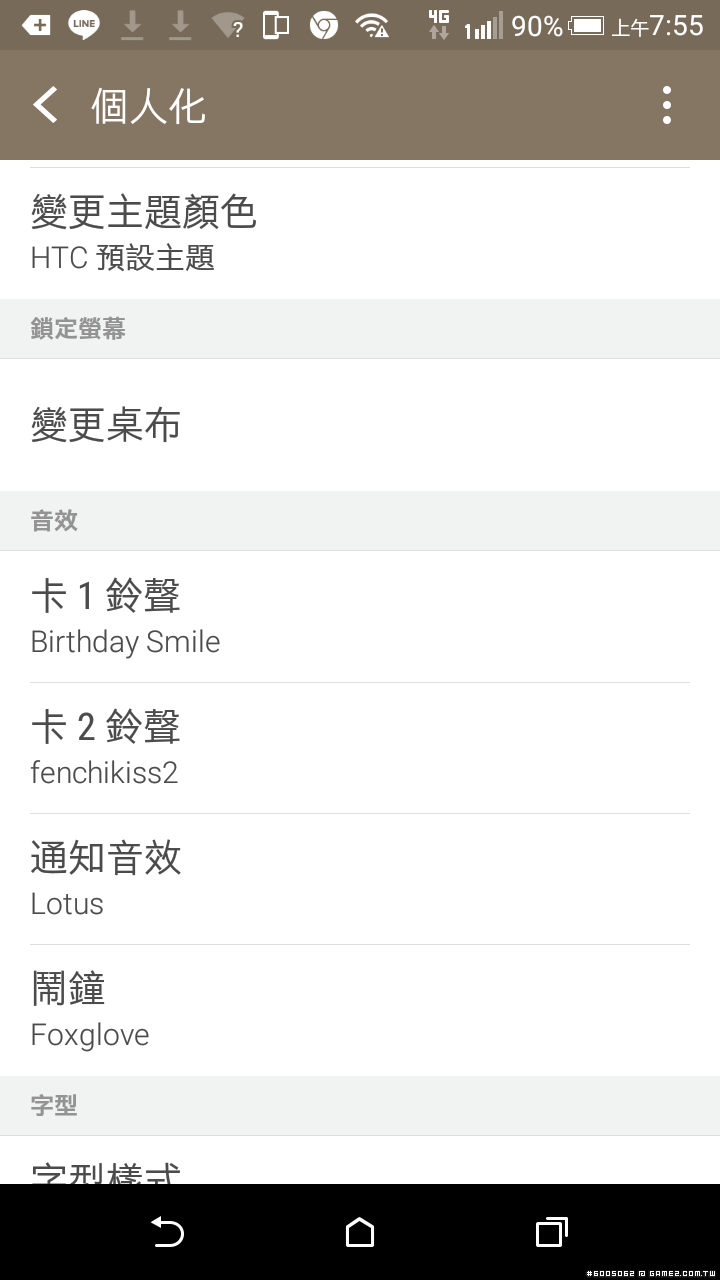Open the 鬧鐘 sound setting
Screen dimensions: 720x1280
click(360, 1010)
